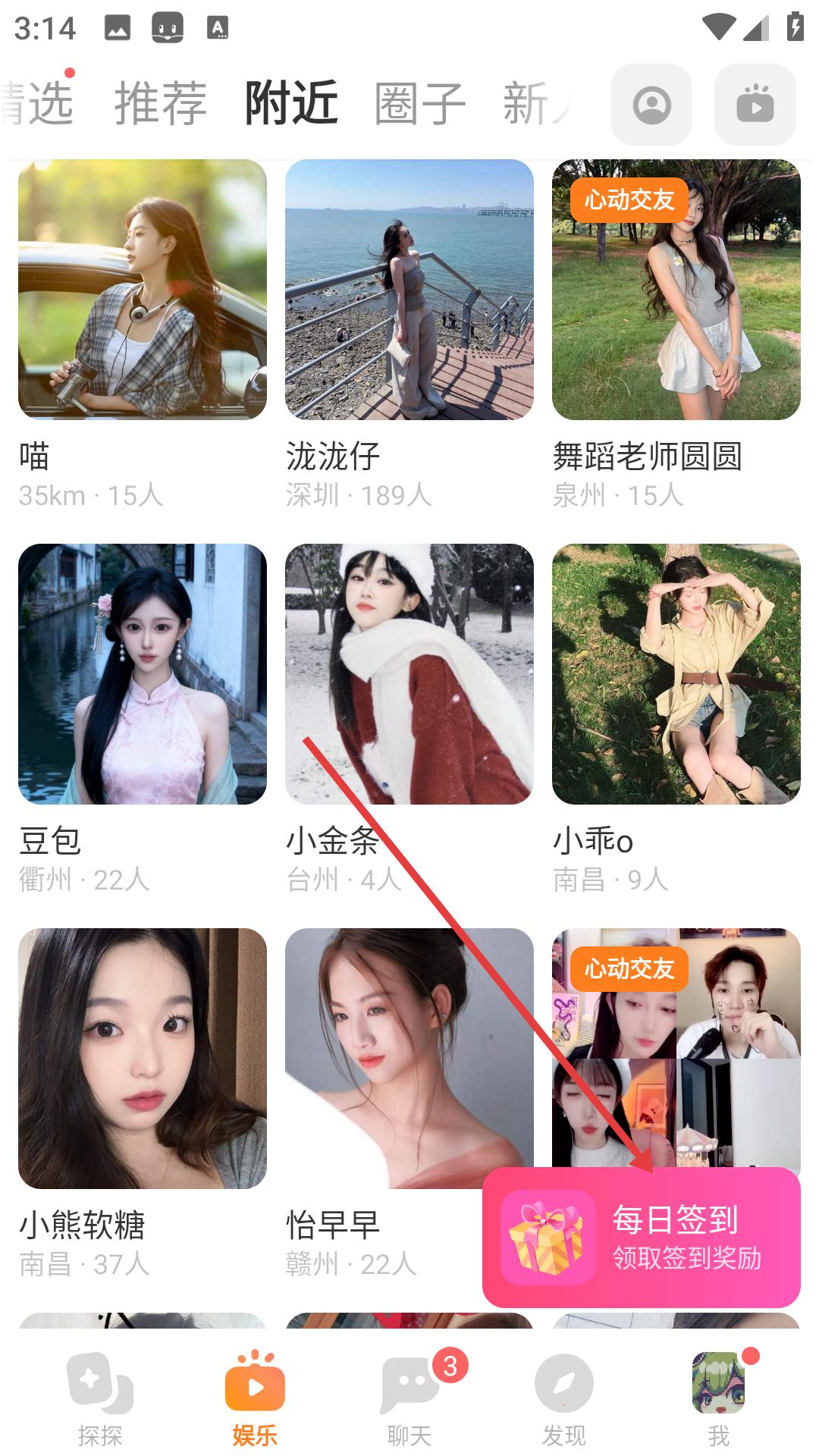Open 小熊软糖's room card
This screenshot has width=819, height=1456.
pyautogui.click(x=143, y=1058)
